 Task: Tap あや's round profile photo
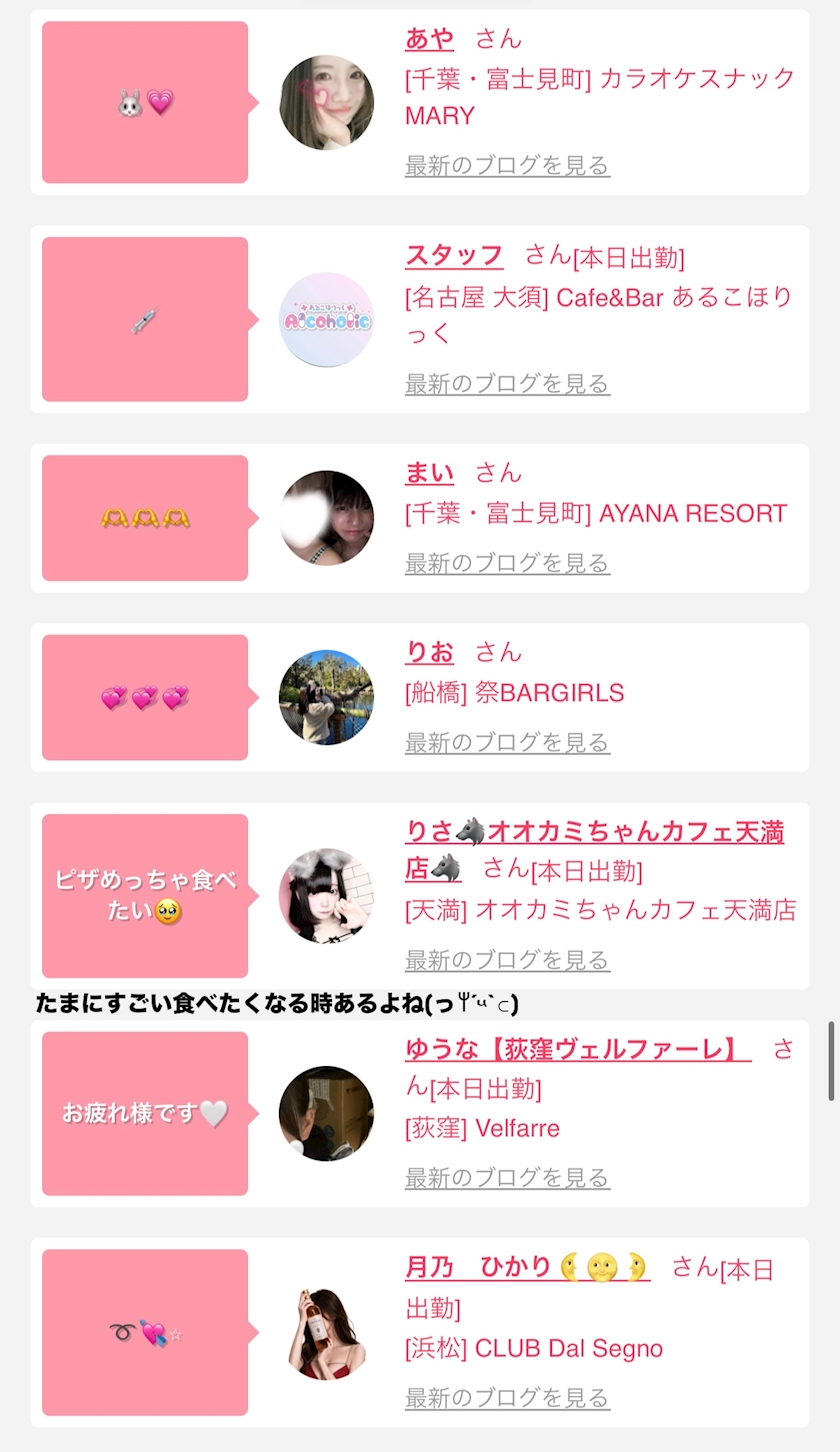(x=326, y=103)
